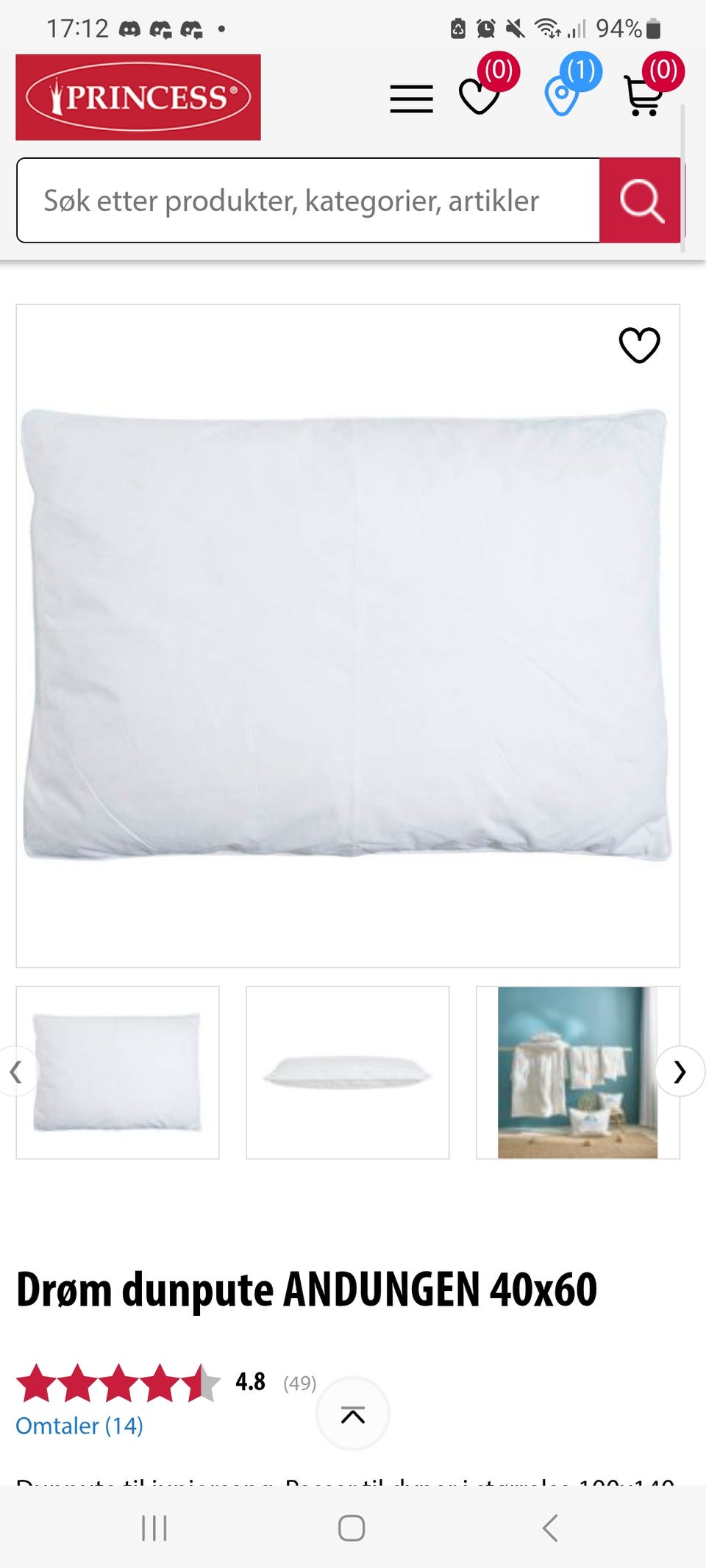Select the front-view pillow thumbnail
Image resolution: width=706 pixels, height=1568 pixels.
[118, 1072]
